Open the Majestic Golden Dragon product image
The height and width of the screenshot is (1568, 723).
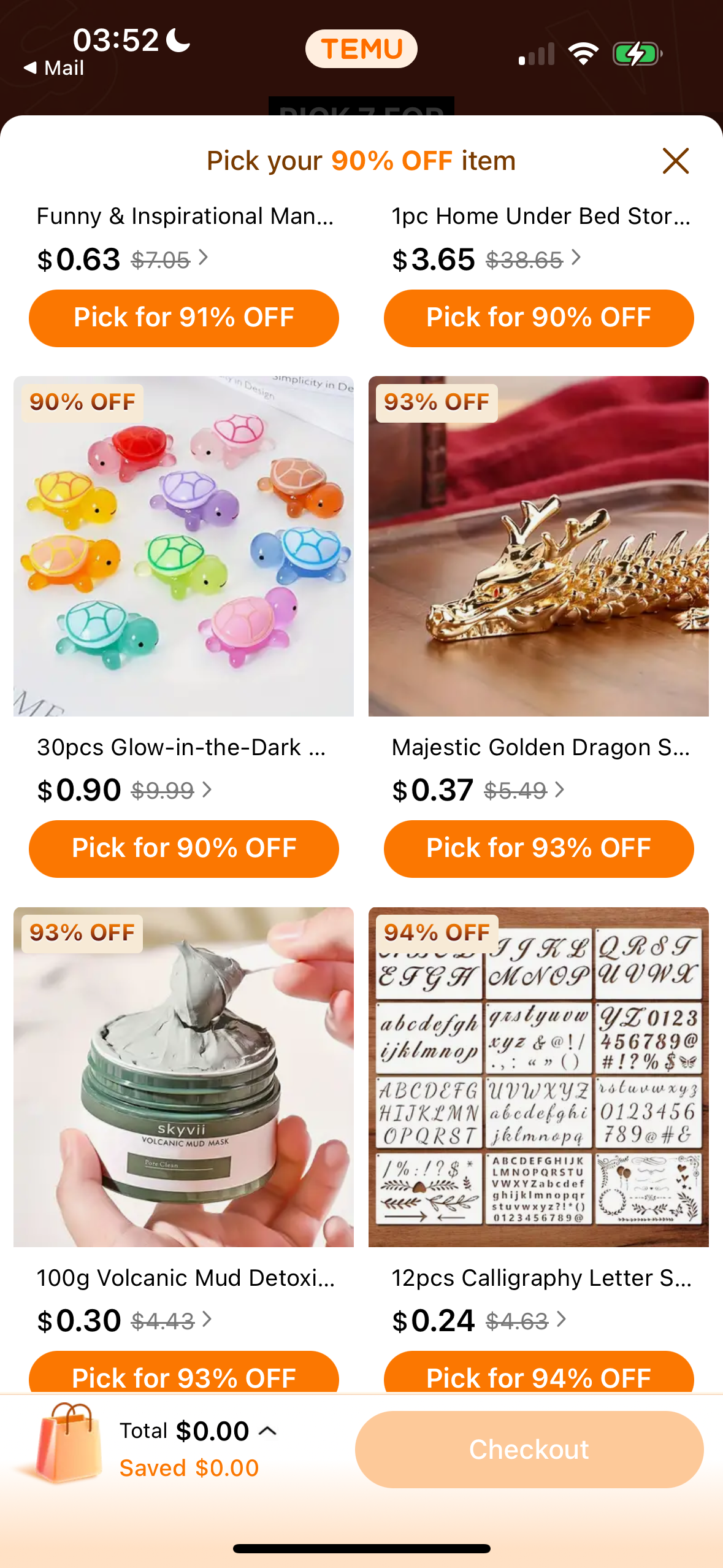pos(538,546)
